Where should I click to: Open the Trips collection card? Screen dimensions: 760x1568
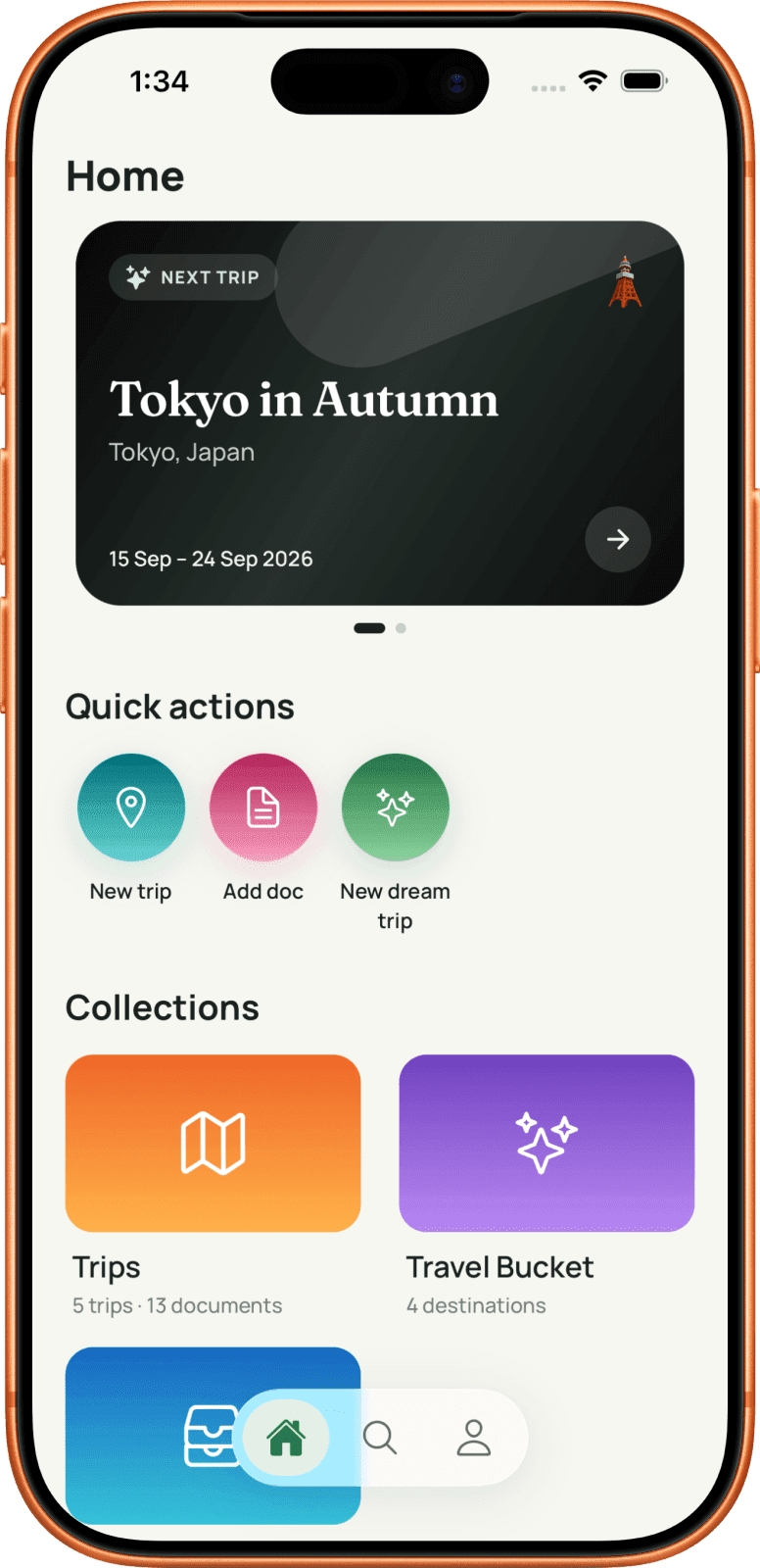[213, 1143]
